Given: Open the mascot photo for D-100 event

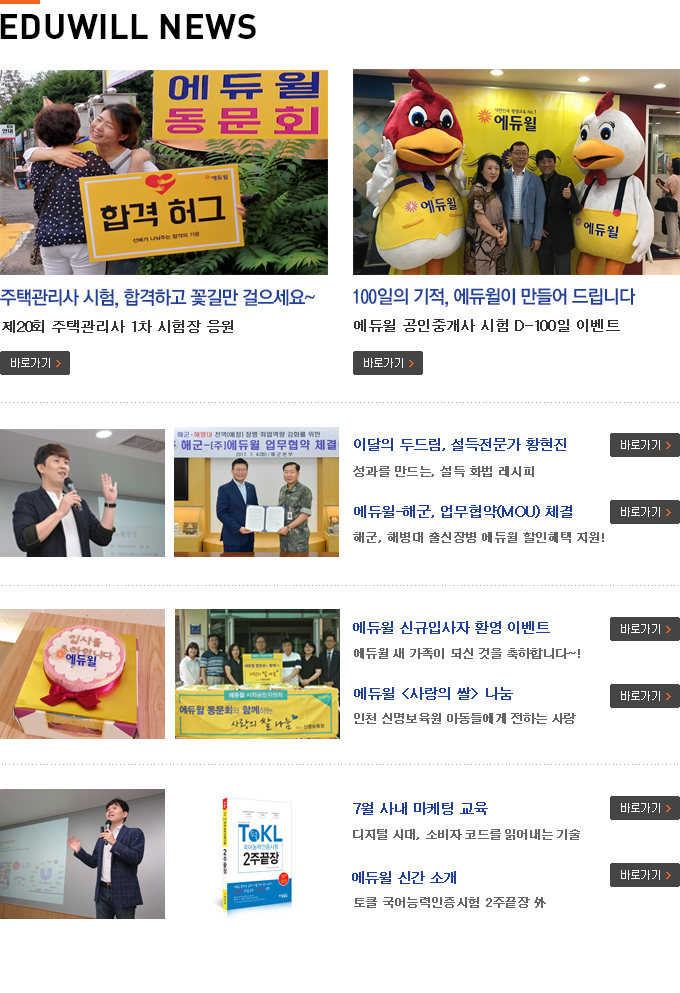Looking at the screenshot, I should (x=516, y=172).
